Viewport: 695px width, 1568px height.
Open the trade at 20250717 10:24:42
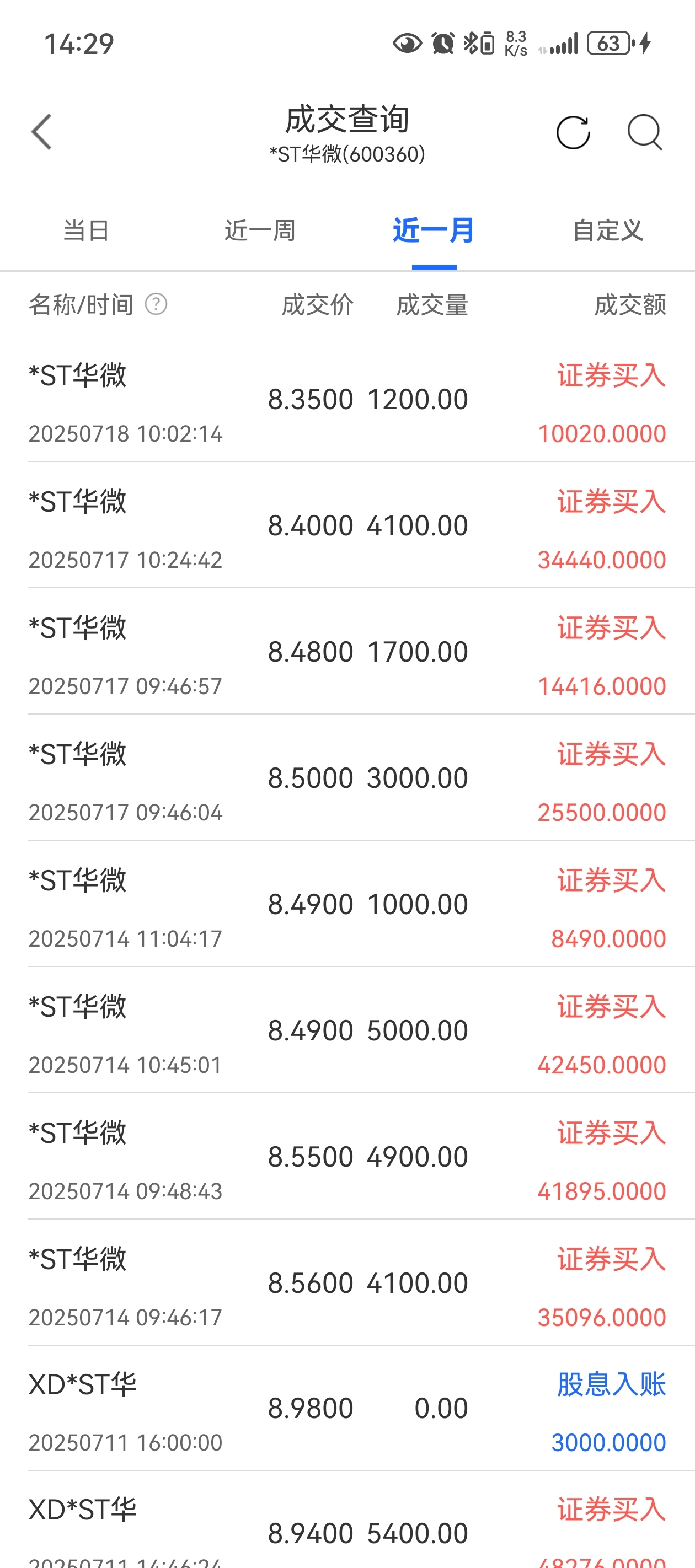tap(347, 525)
